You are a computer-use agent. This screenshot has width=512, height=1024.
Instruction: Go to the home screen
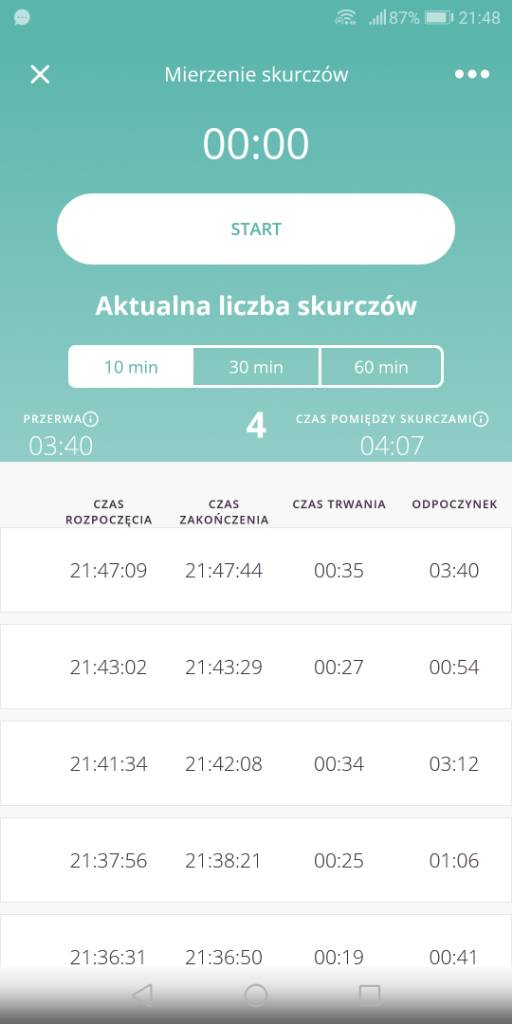pos(256,995)
